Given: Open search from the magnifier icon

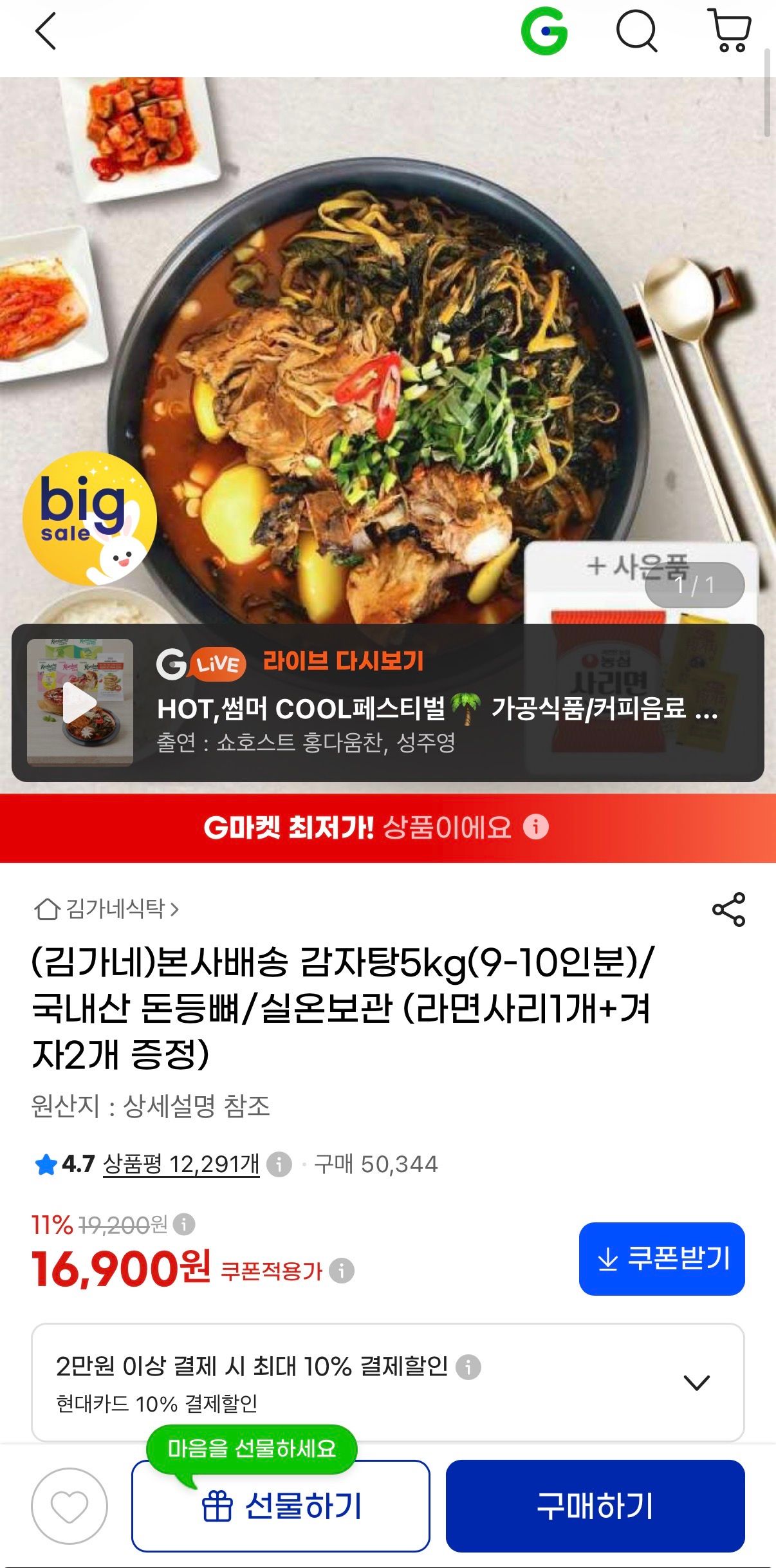Looking at the screenshot, I should (636, 31).
